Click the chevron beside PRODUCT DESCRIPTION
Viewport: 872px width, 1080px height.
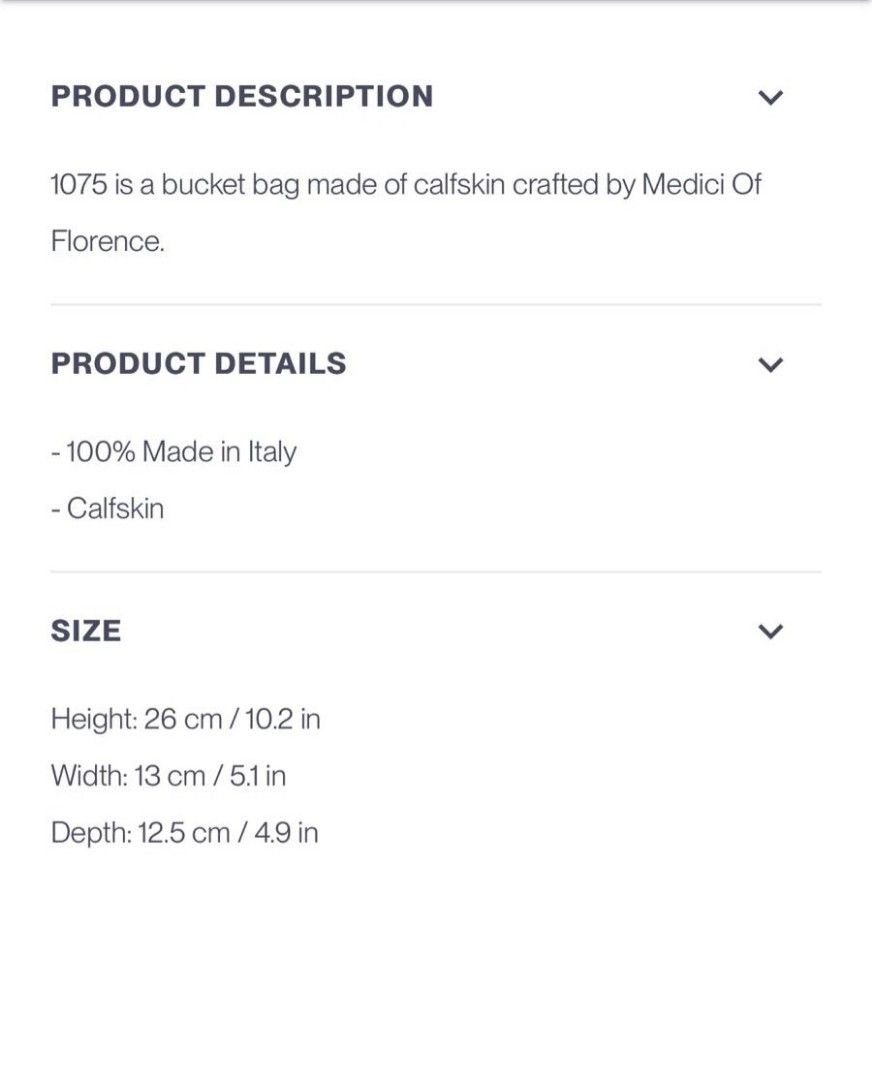coord(770,97)
